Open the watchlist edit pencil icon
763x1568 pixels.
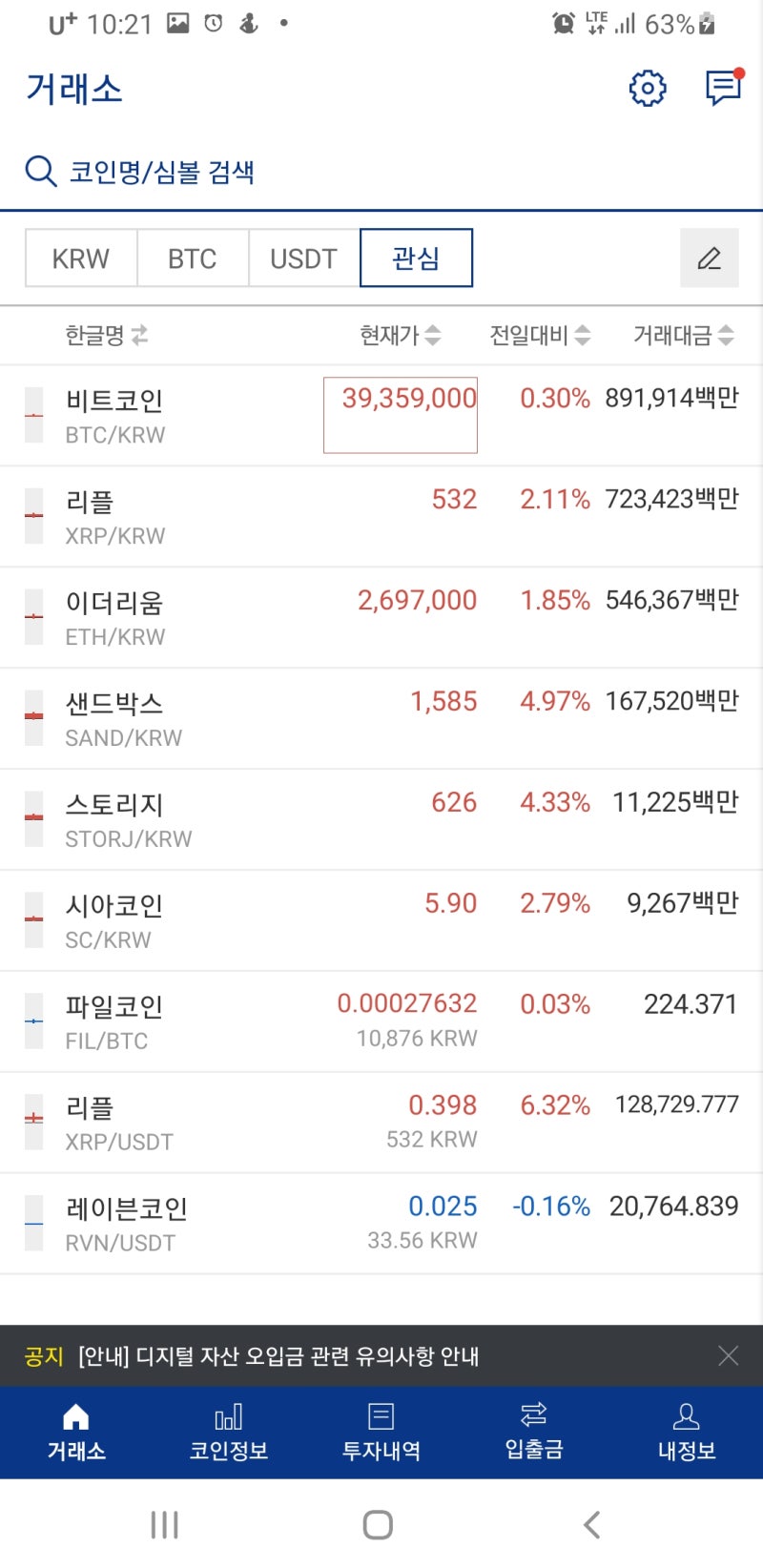click(709, 258)
